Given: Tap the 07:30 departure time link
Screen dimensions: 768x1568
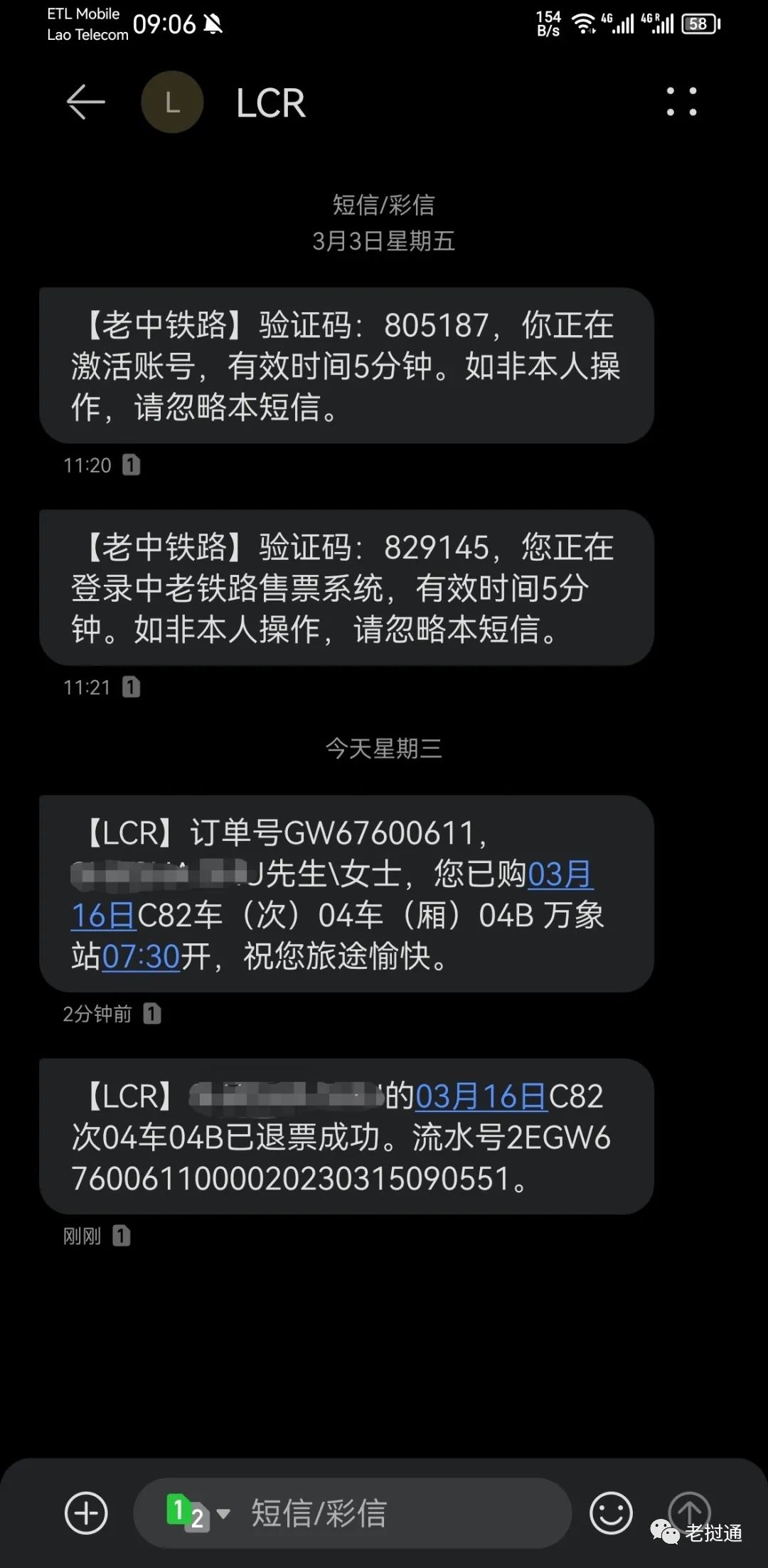Looking at the screenshot, I should (x=141, y=956).
